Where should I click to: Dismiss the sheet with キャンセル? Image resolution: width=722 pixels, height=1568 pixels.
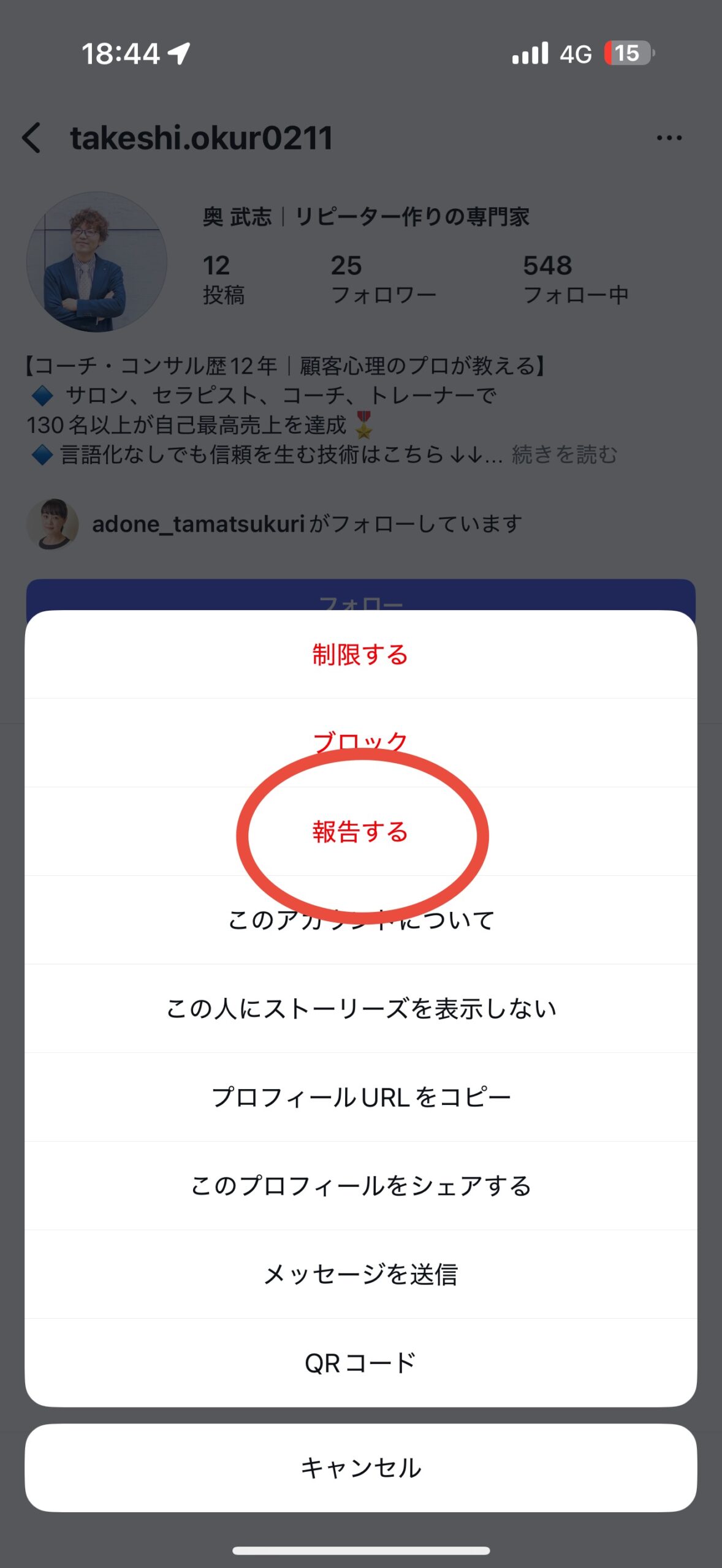[x=360, y=1468]
